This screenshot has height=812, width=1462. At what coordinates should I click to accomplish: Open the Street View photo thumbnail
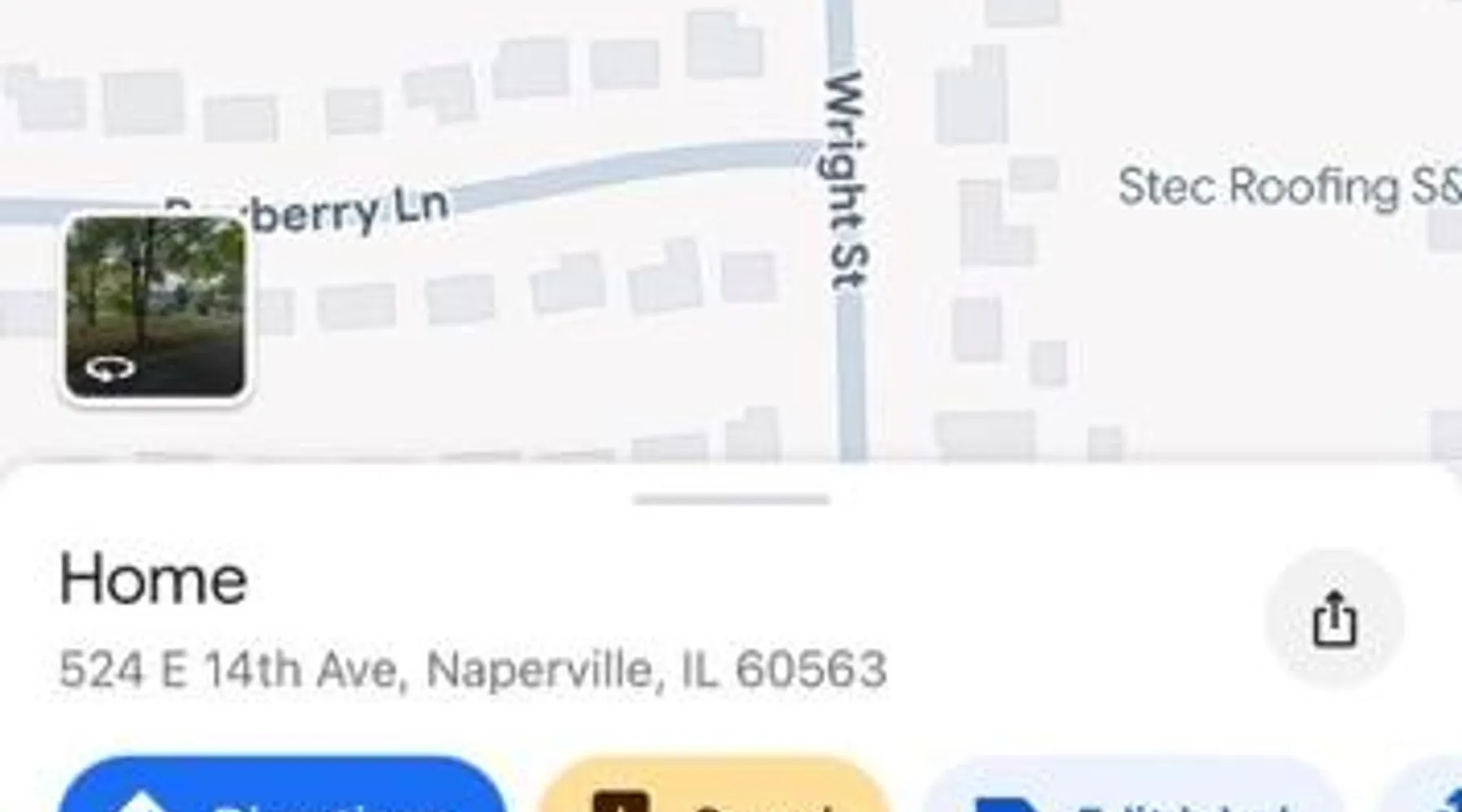click(155, 309)
